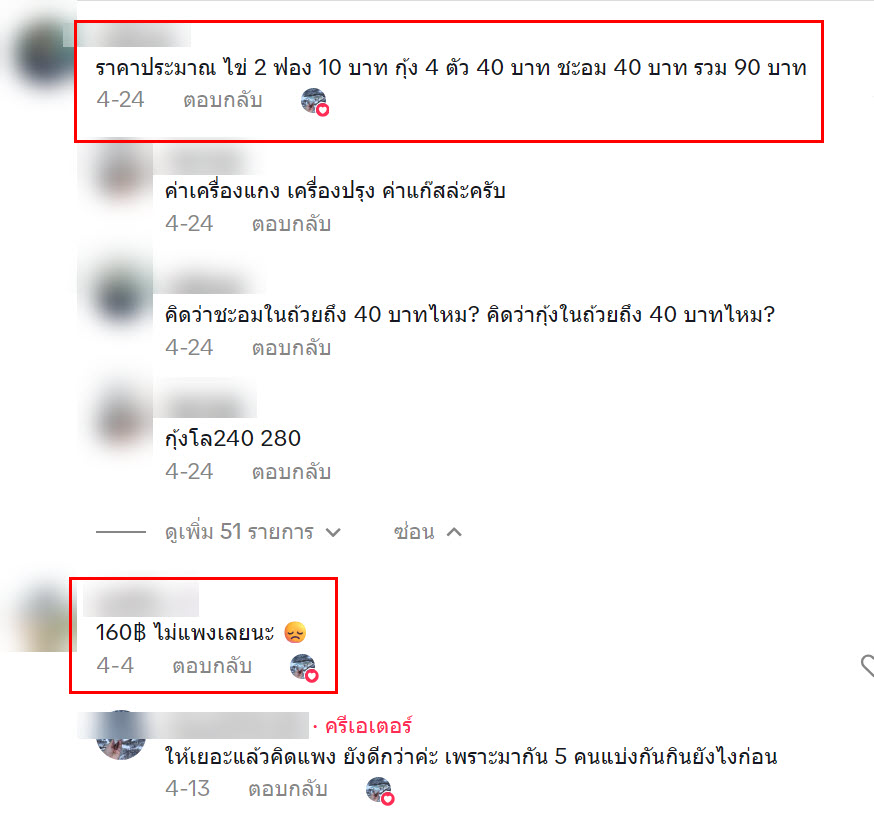Like the '160฿ ไม่แพงเลยนะ' comment
The width and height of the screenshot is (874, 831).
(866, 666)
